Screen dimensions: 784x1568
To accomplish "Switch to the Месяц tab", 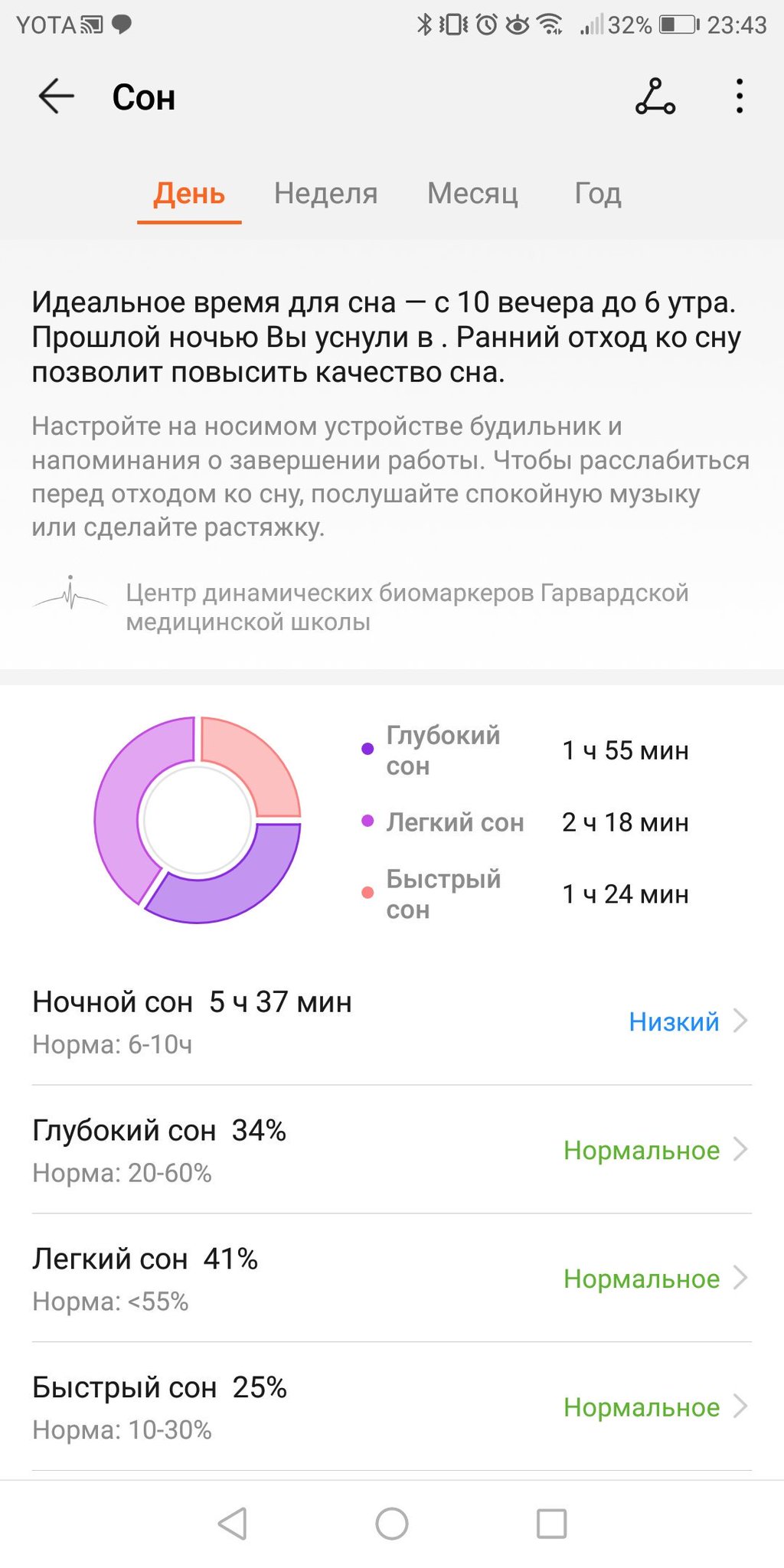I will coord(472,194).
